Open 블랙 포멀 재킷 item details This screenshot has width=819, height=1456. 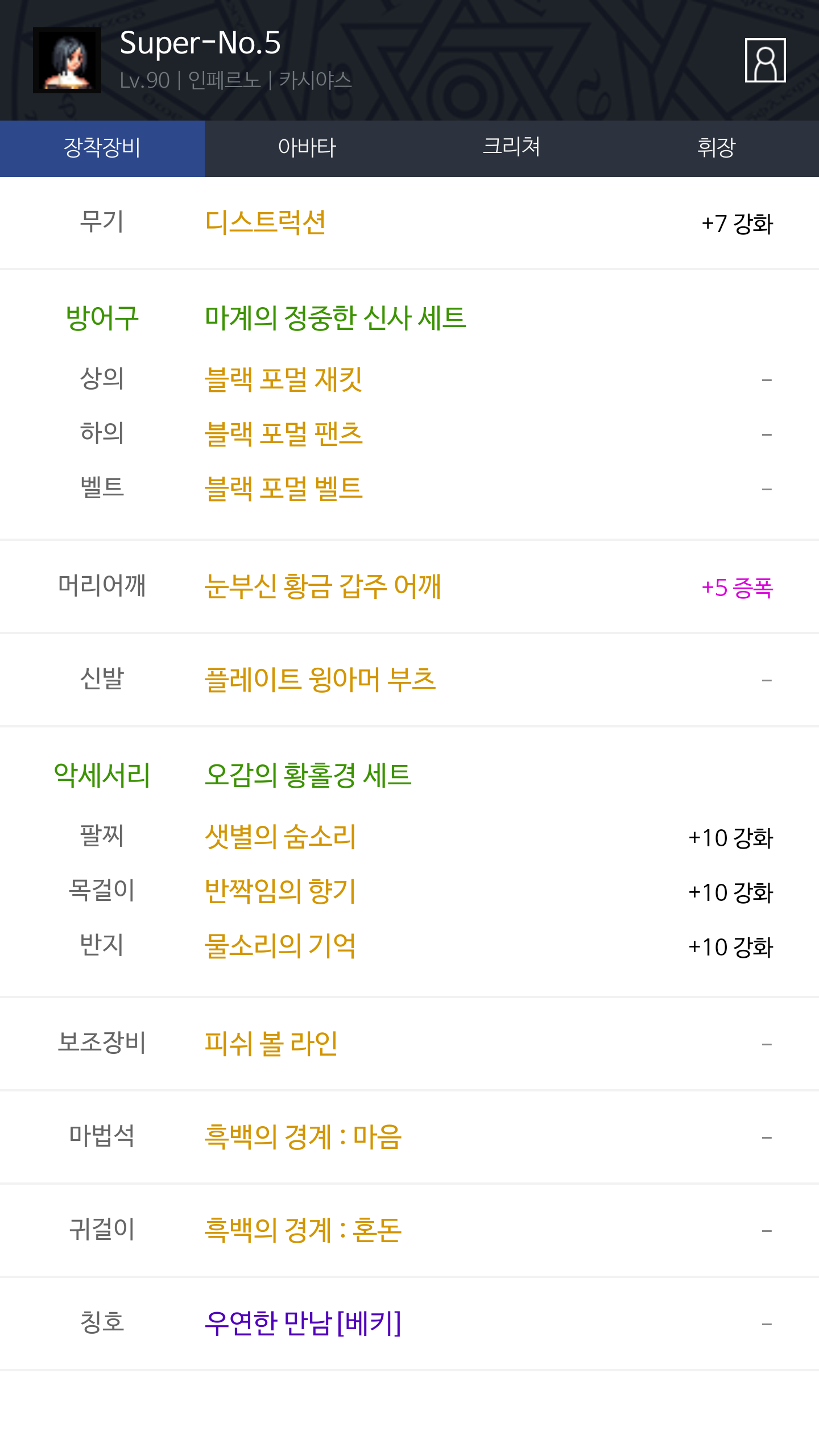pos(283,379)
